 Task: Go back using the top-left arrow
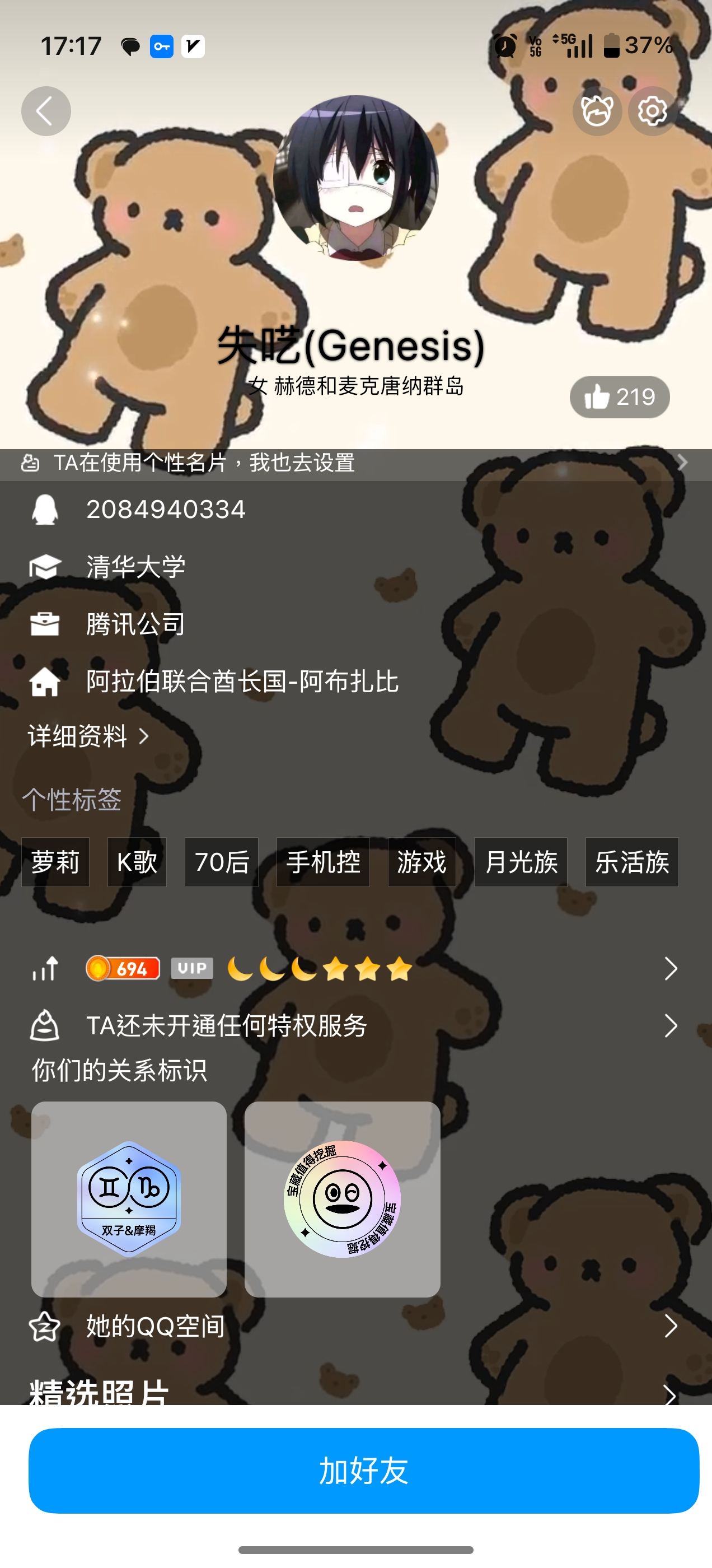[46, 111]
